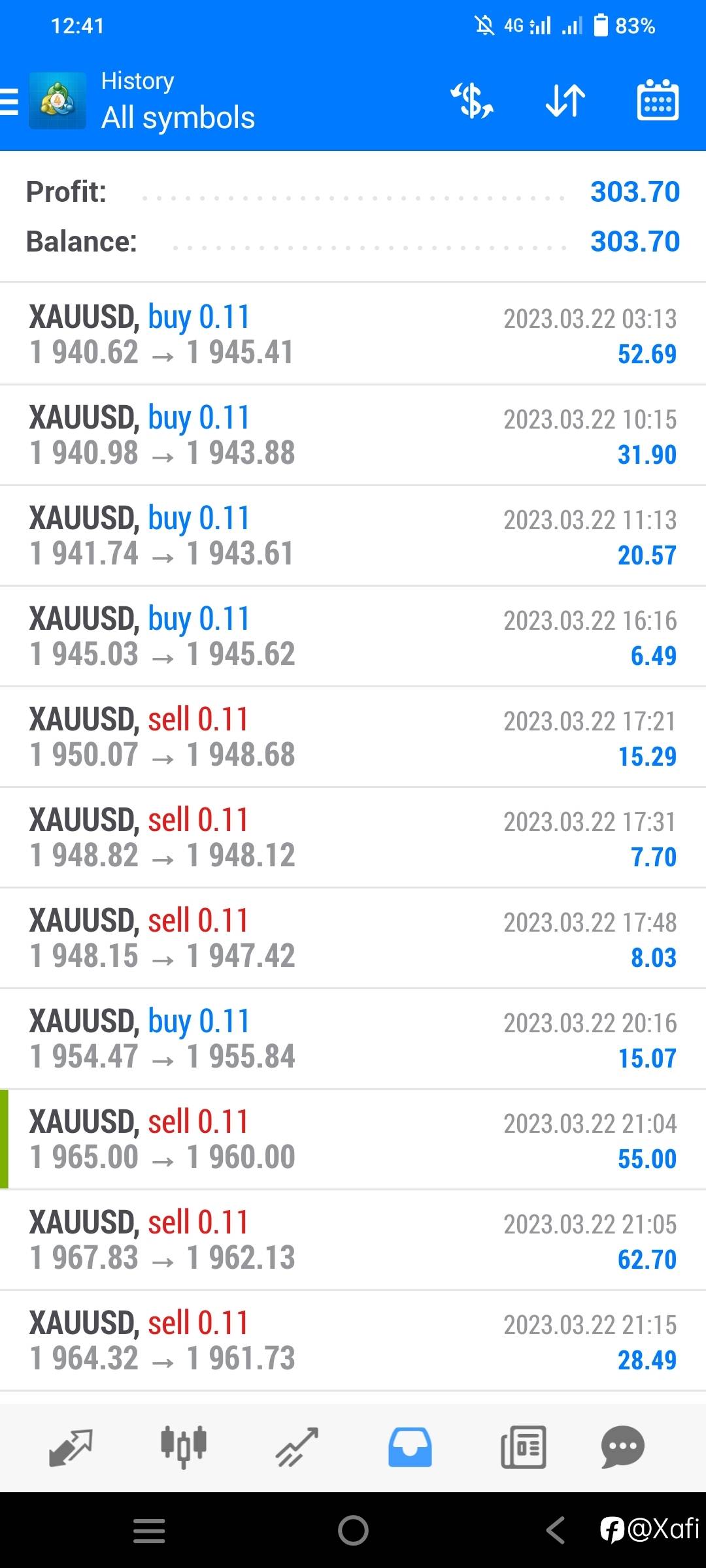706x1568 pixels.
Task: Switch to the Chart tab
Action: (x=184, y=1446)
